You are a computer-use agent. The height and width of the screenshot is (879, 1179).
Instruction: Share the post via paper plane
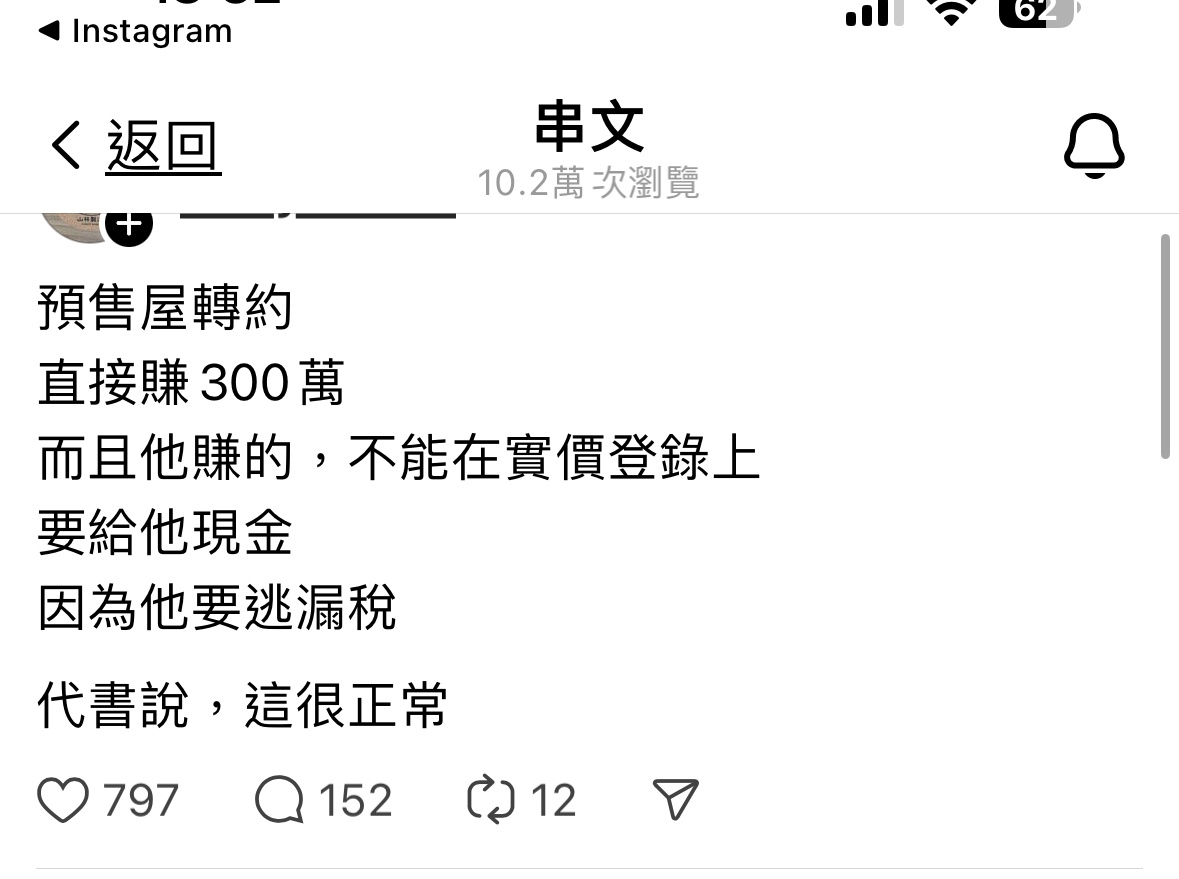[675, 800]
